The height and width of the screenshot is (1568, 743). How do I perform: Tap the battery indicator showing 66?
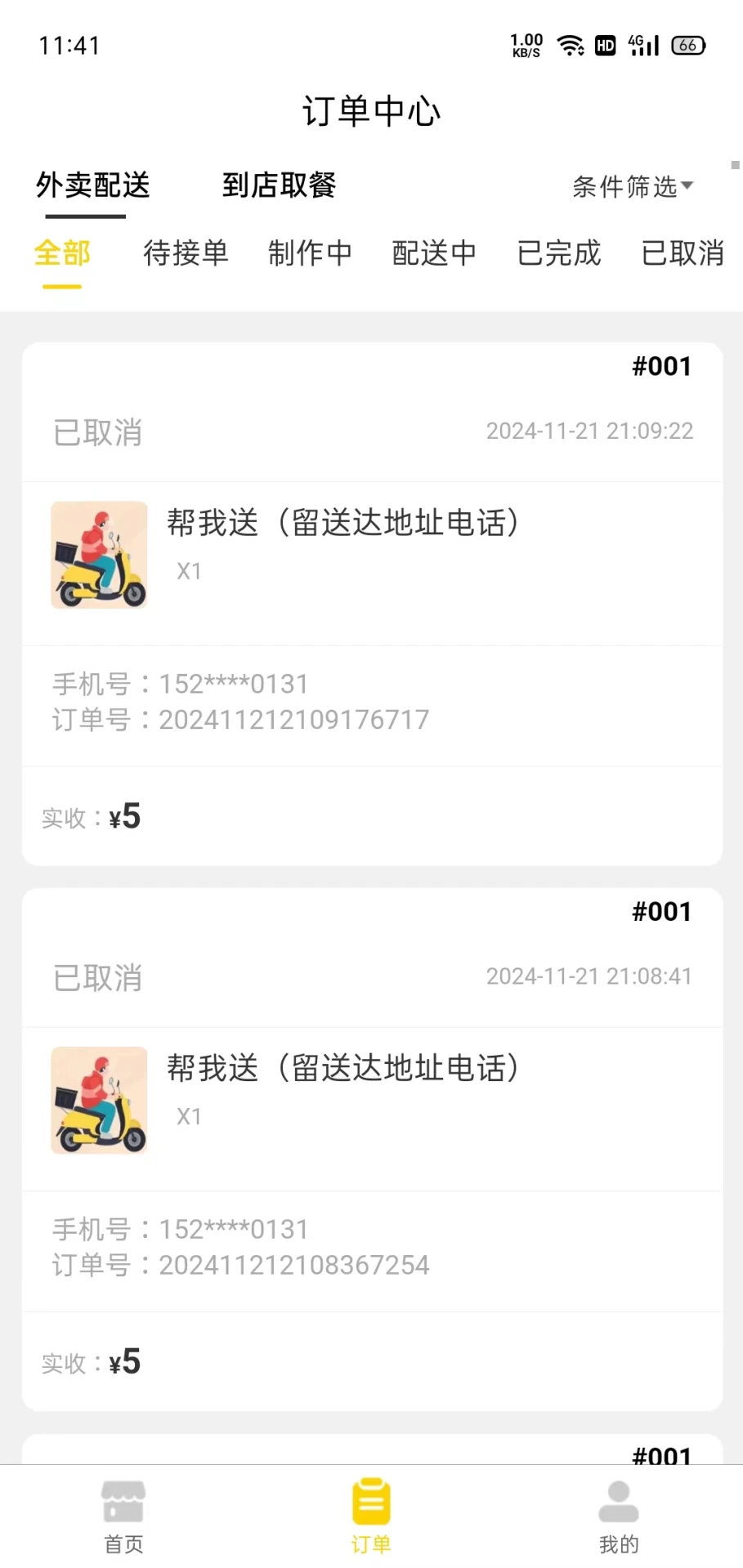(x=687, y=45)
